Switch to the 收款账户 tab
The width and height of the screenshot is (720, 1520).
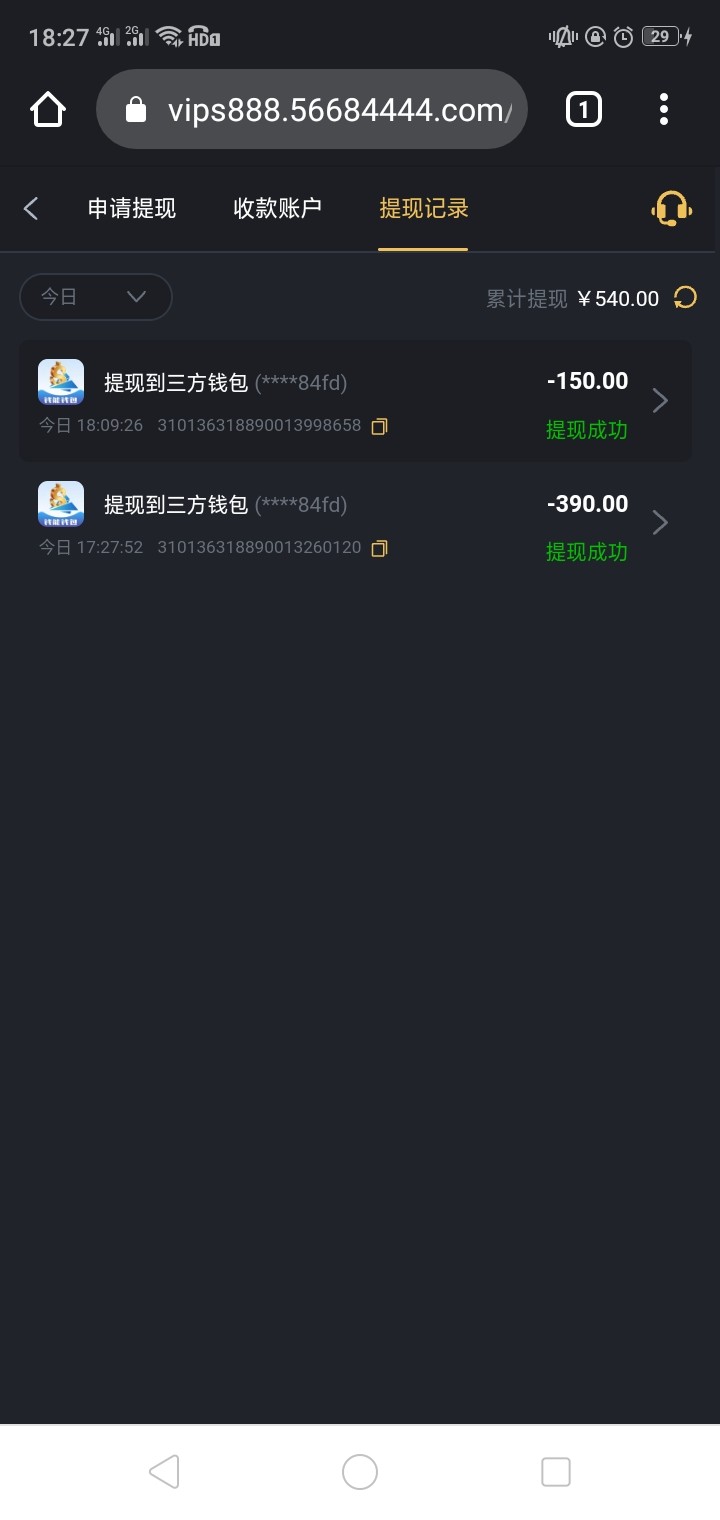coord(277,209)
